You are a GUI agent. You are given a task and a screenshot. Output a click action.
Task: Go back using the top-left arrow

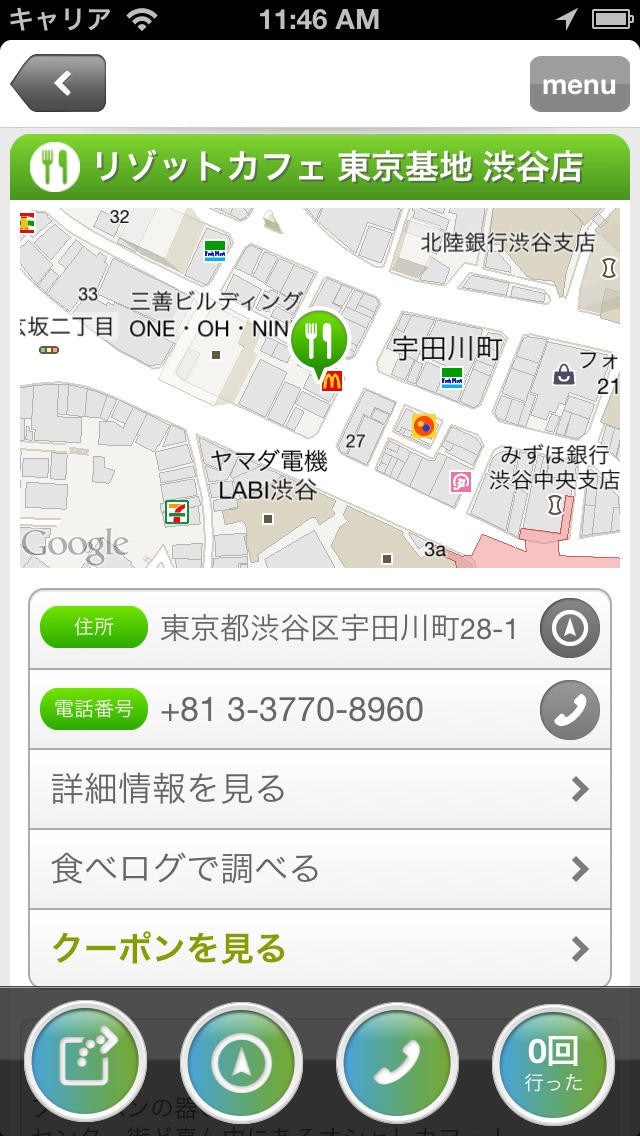pyautogui.click(x=58, y=83)
